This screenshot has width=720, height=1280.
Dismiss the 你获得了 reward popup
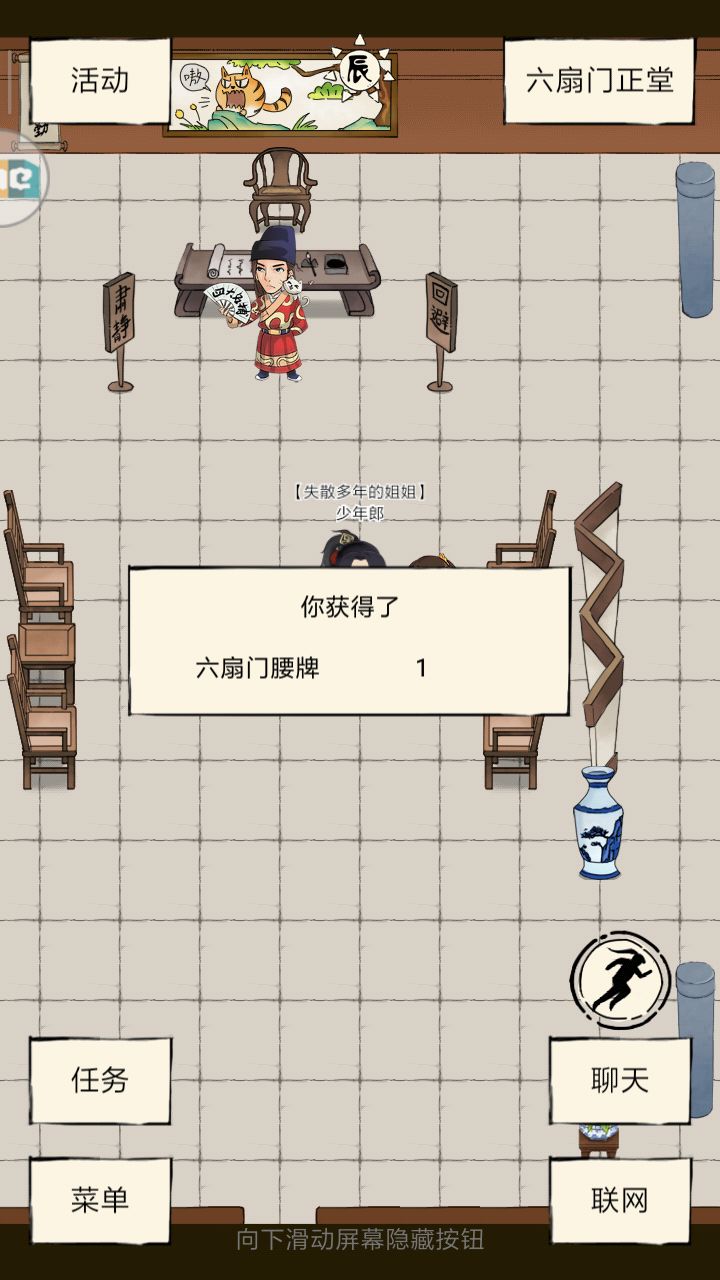pos(349,641)
